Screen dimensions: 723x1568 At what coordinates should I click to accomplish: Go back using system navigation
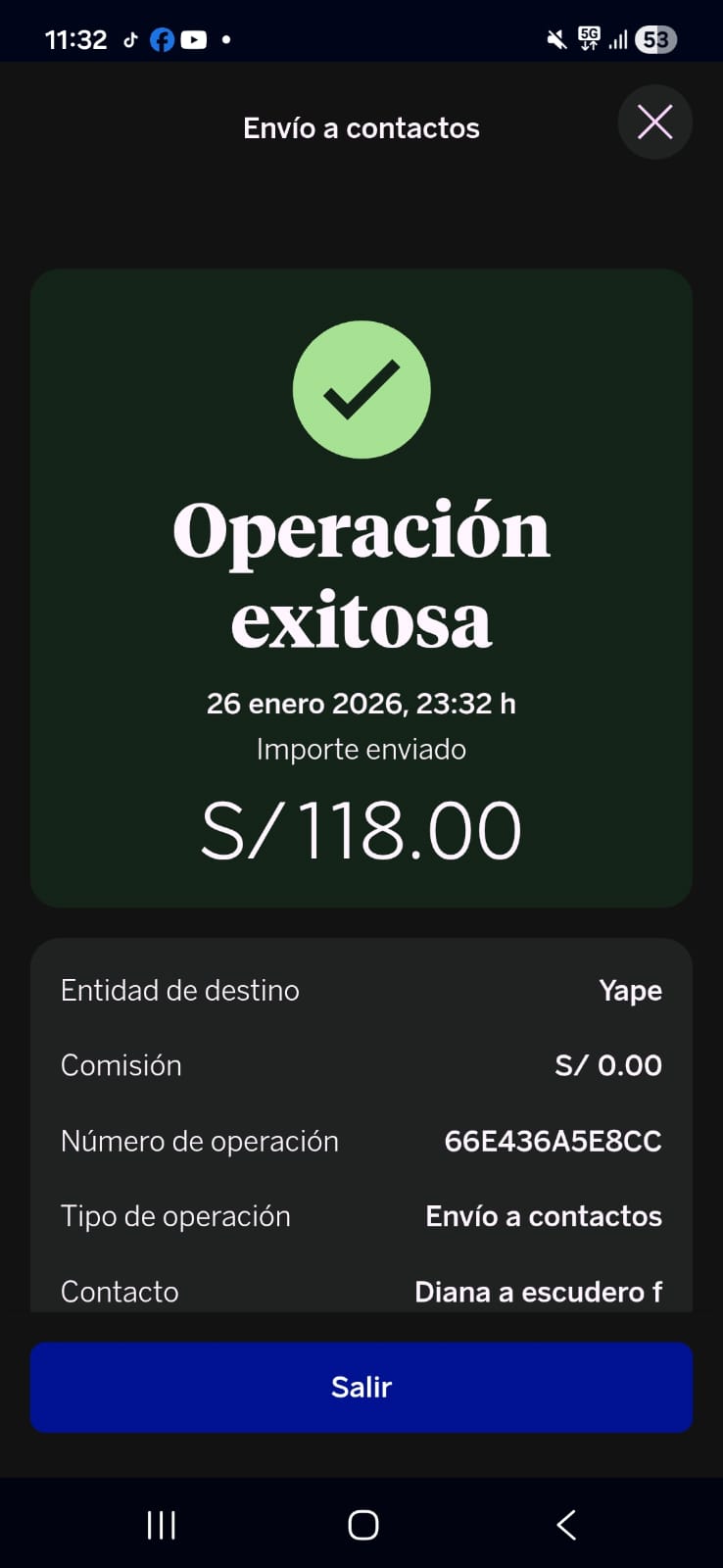pos(566,1525)
